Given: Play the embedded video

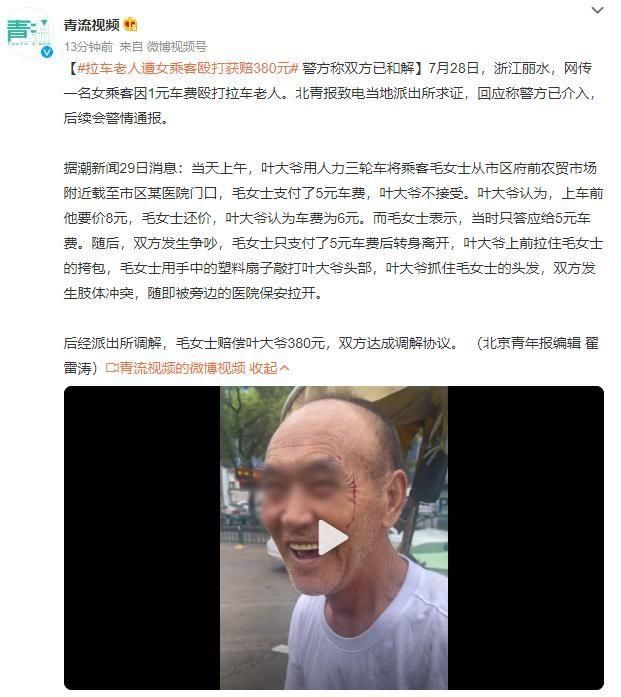Looking at the screenshot, I should [x=333, y=537].
